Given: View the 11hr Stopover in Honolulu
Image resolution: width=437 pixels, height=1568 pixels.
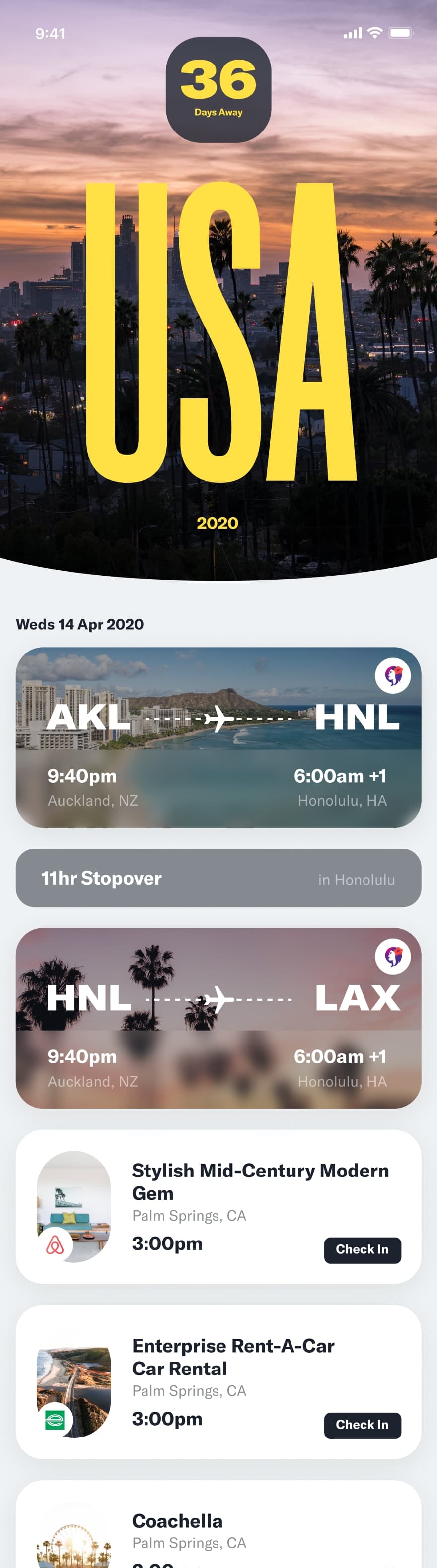Looking at the screenshot, I should coord(218,878).
